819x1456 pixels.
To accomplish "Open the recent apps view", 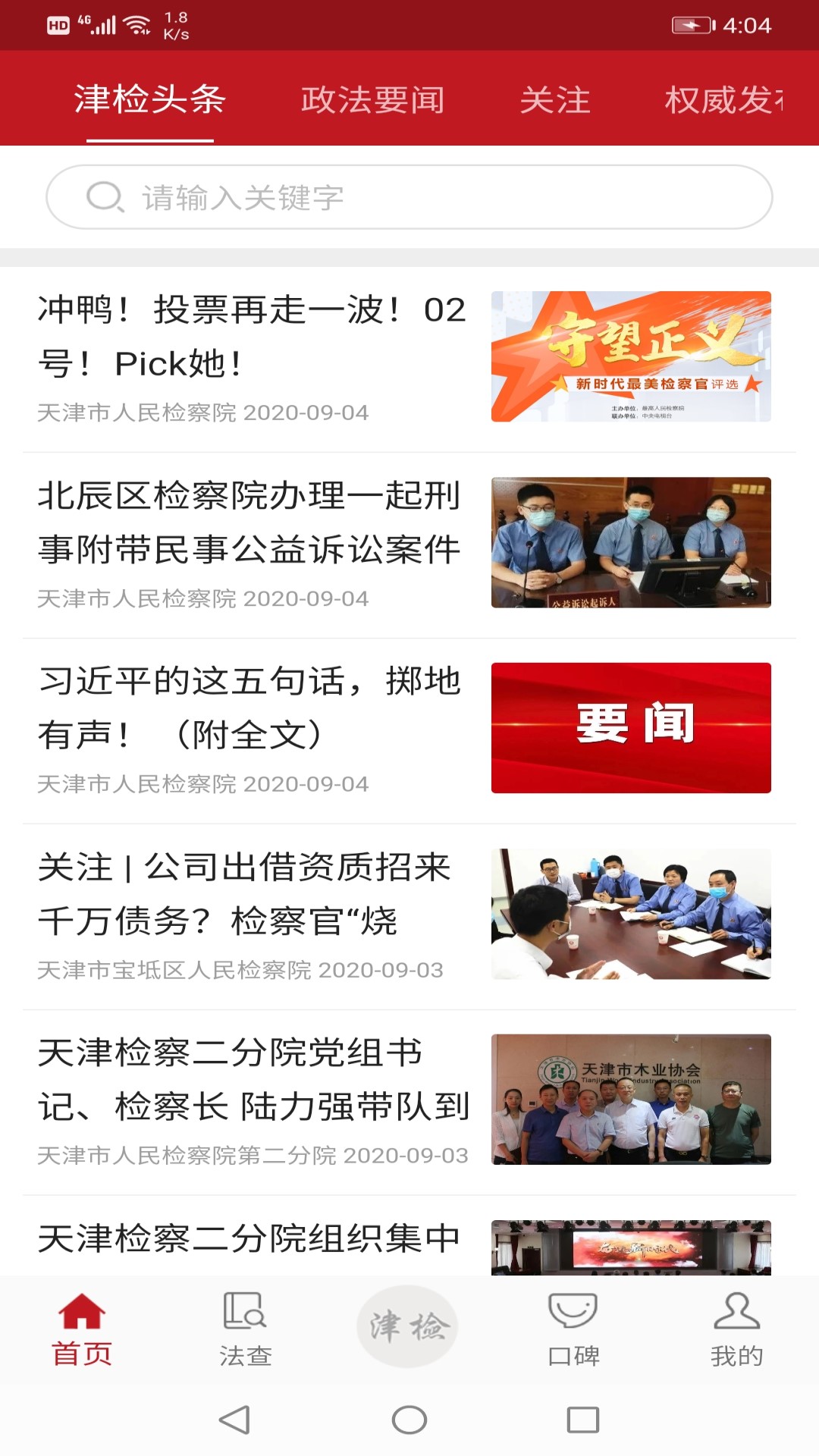I will (582, 1420).
